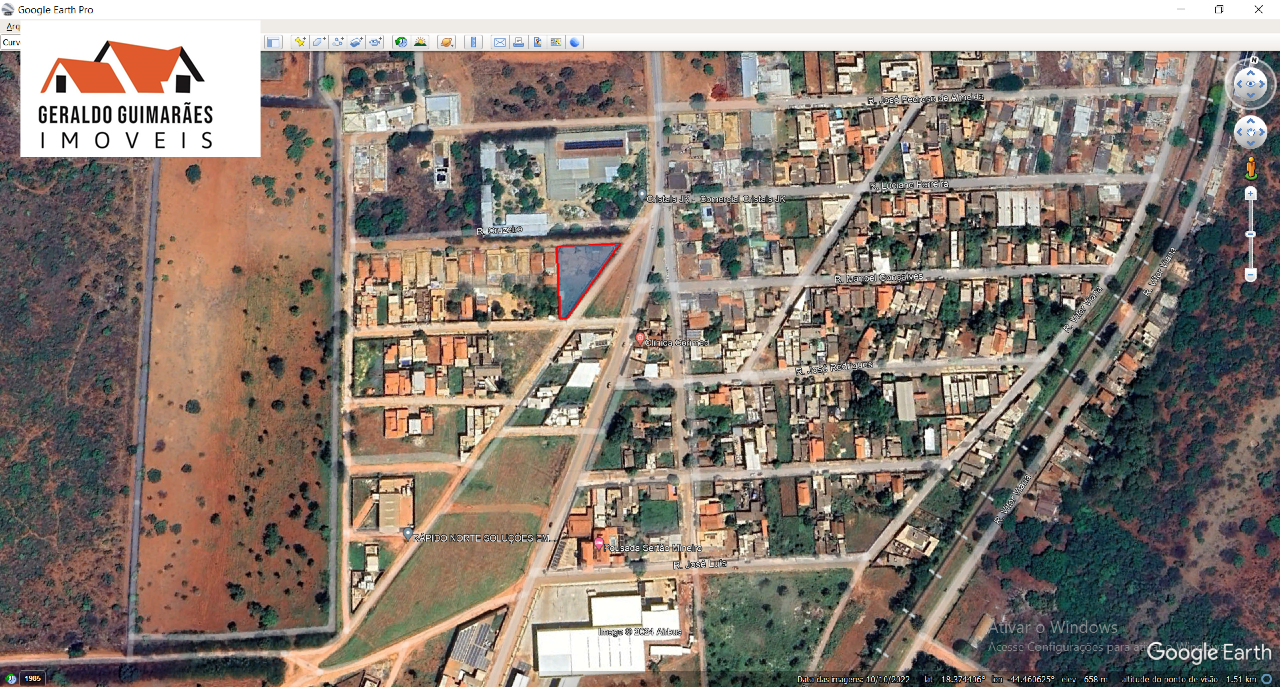The height and width of the screenshot is (687, 1280).
Task: Click the north-up compass look control
Action: 1250,85
